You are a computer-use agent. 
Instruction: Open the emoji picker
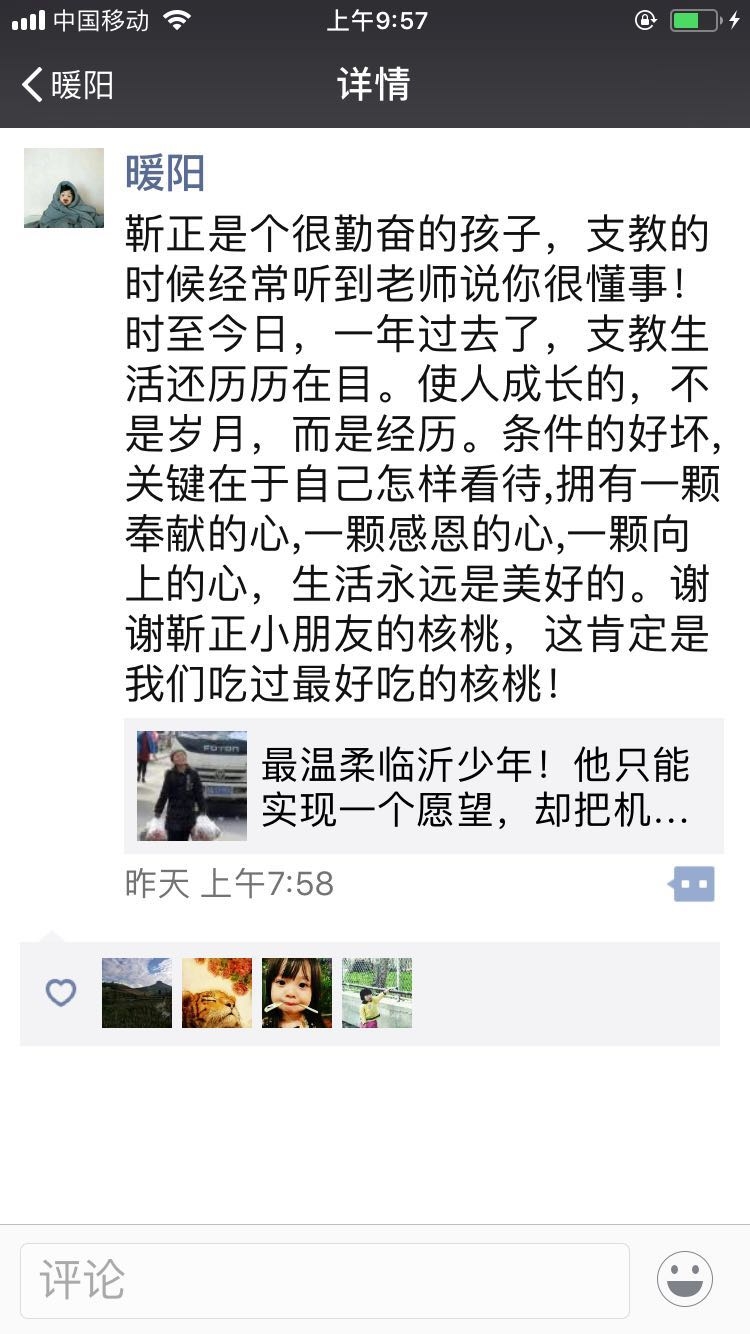(x=685, y=1279)
